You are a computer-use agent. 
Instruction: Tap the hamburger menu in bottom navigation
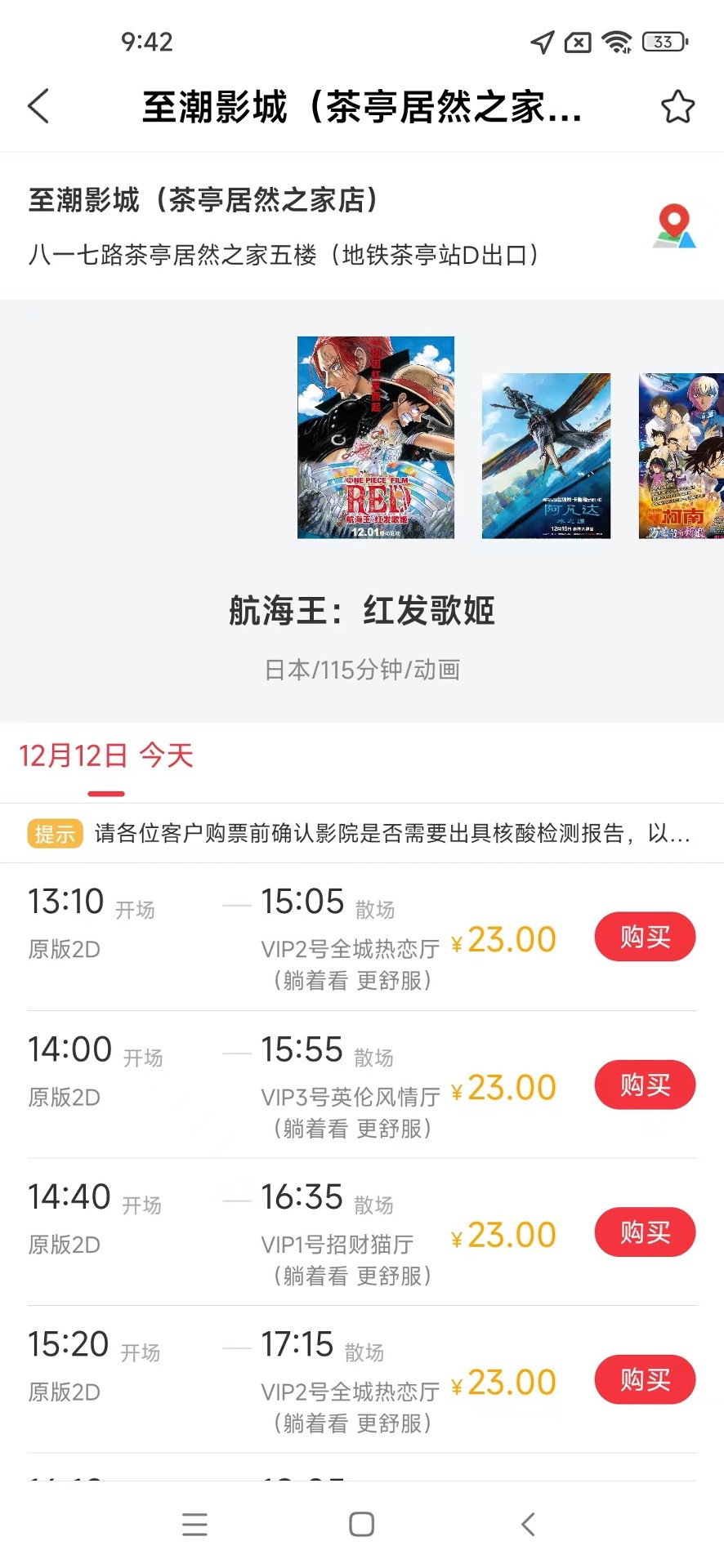(194, 1522)
